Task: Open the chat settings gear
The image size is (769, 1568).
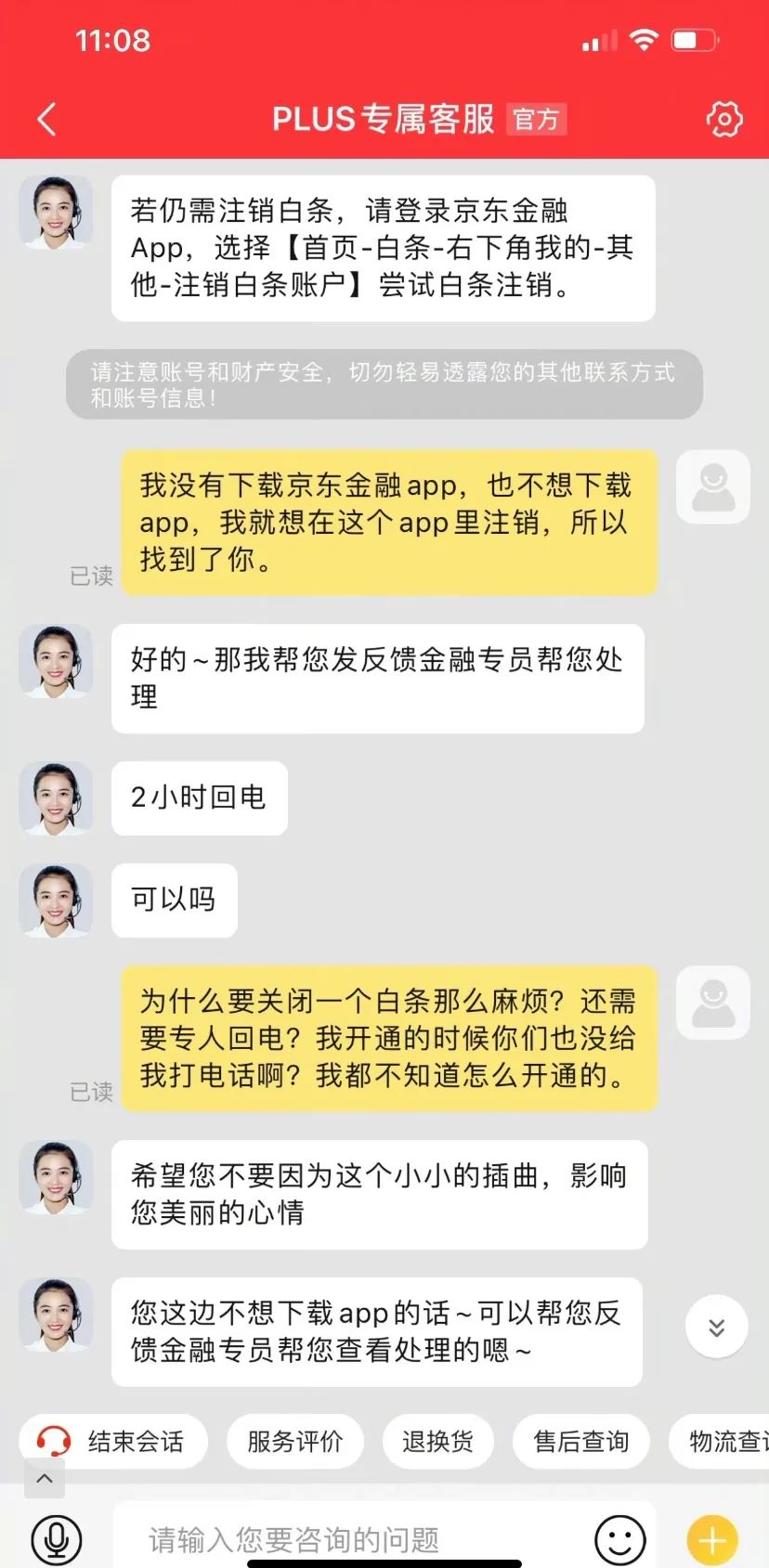Action: click(x=723, y=119)
